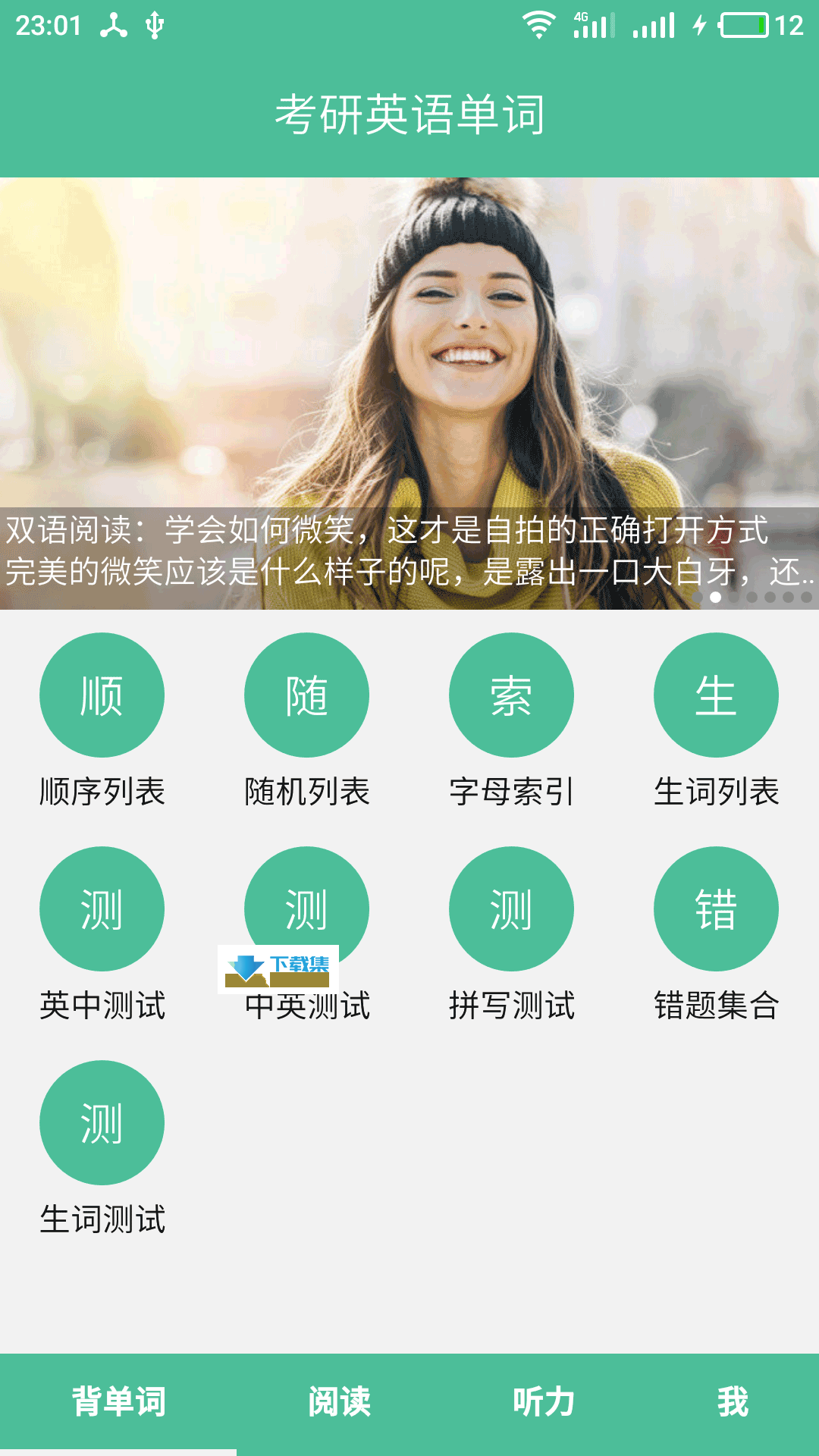The image size is (819, 1456).
Task: Select the 背单词 tab
Action: (x=118, y=1401)
